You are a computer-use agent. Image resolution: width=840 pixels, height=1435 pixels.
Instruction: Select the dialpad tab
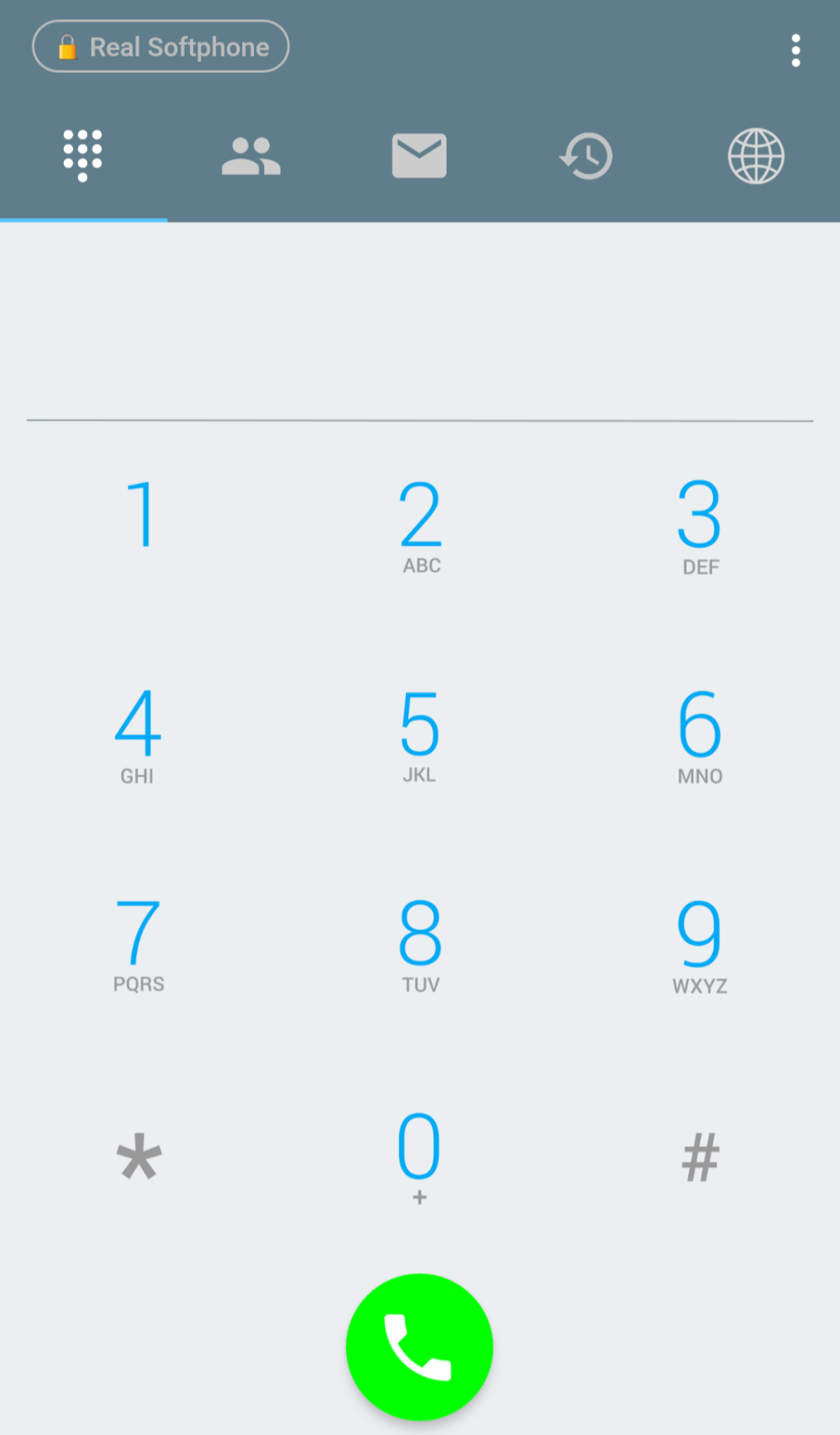point(83,155)
